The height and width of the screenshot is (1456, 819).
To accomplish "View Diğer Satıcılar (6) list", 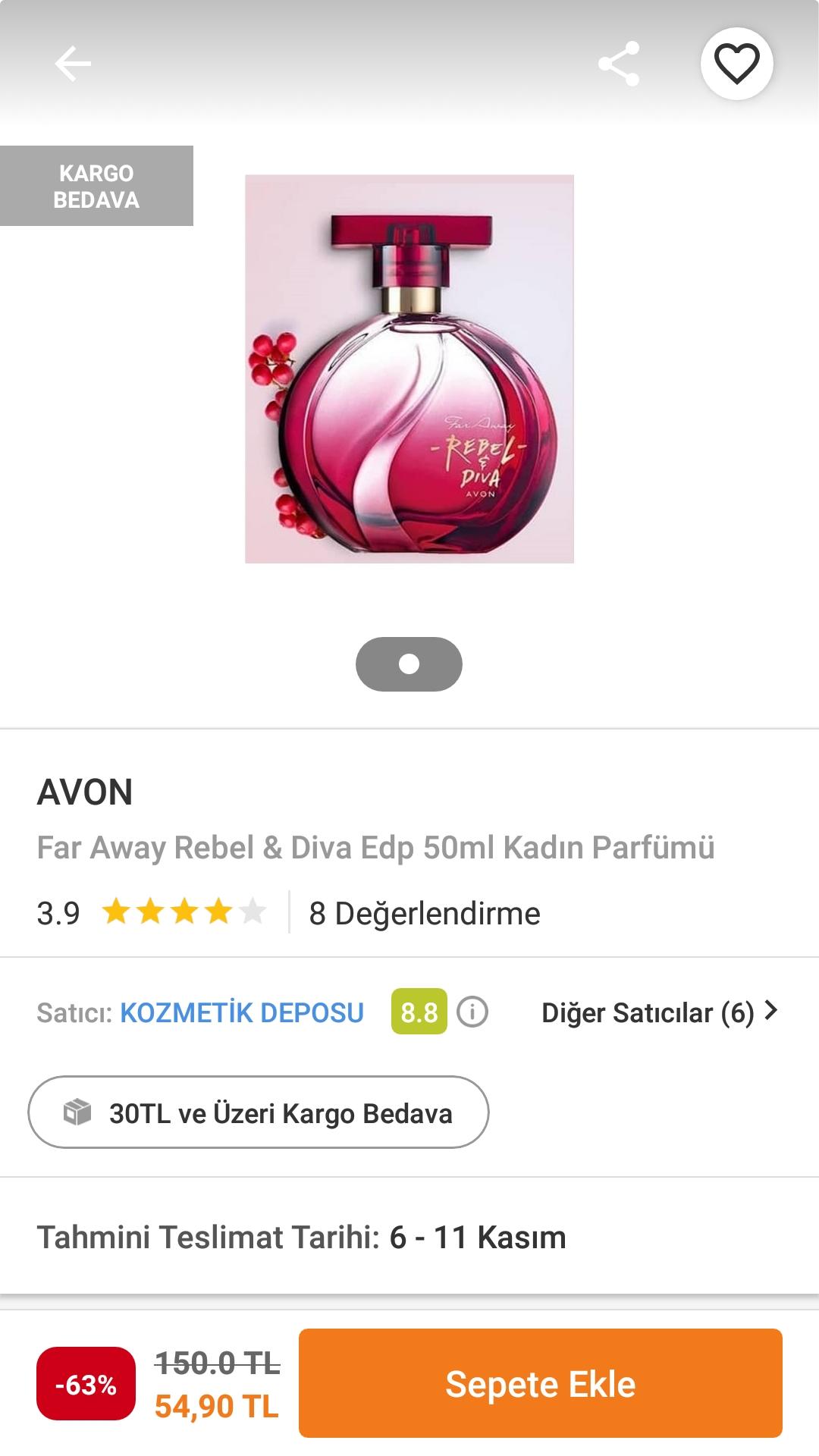I will pos(660,1012).
